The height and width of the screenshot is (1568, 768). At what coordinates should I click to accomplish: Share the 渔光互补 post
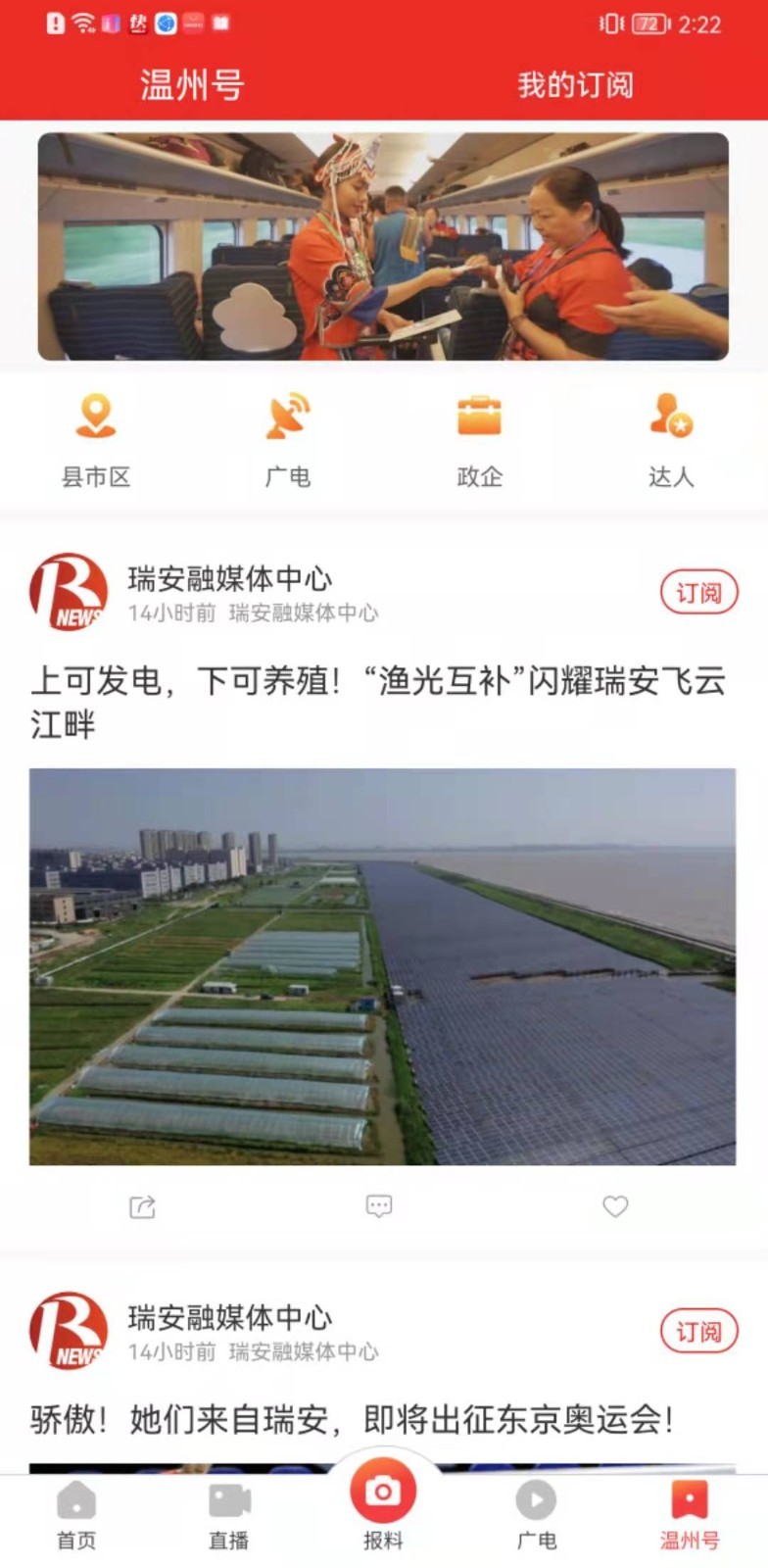click(143, 1206)
